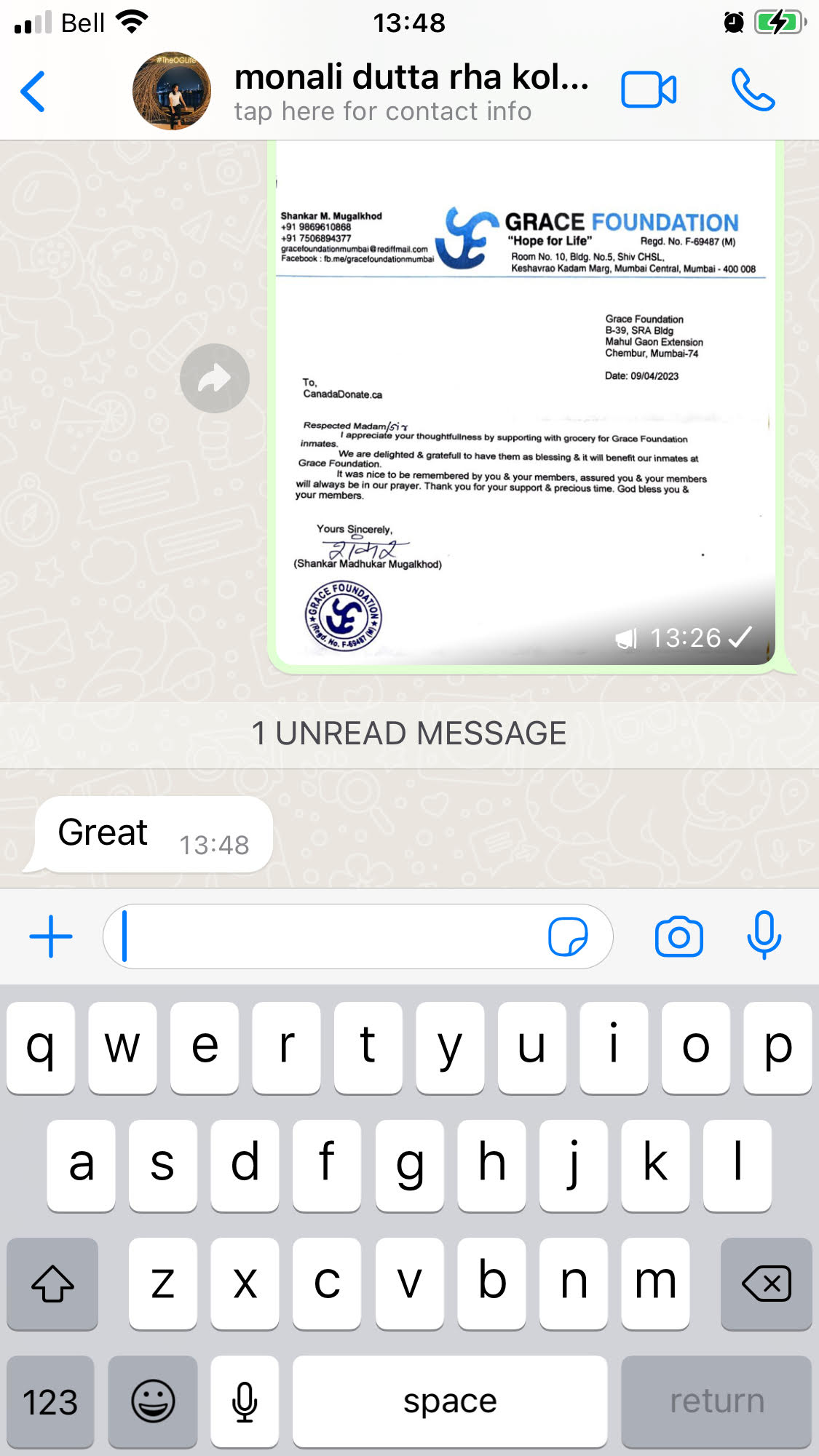
Task: Focus the message text field
Action: 328,936
